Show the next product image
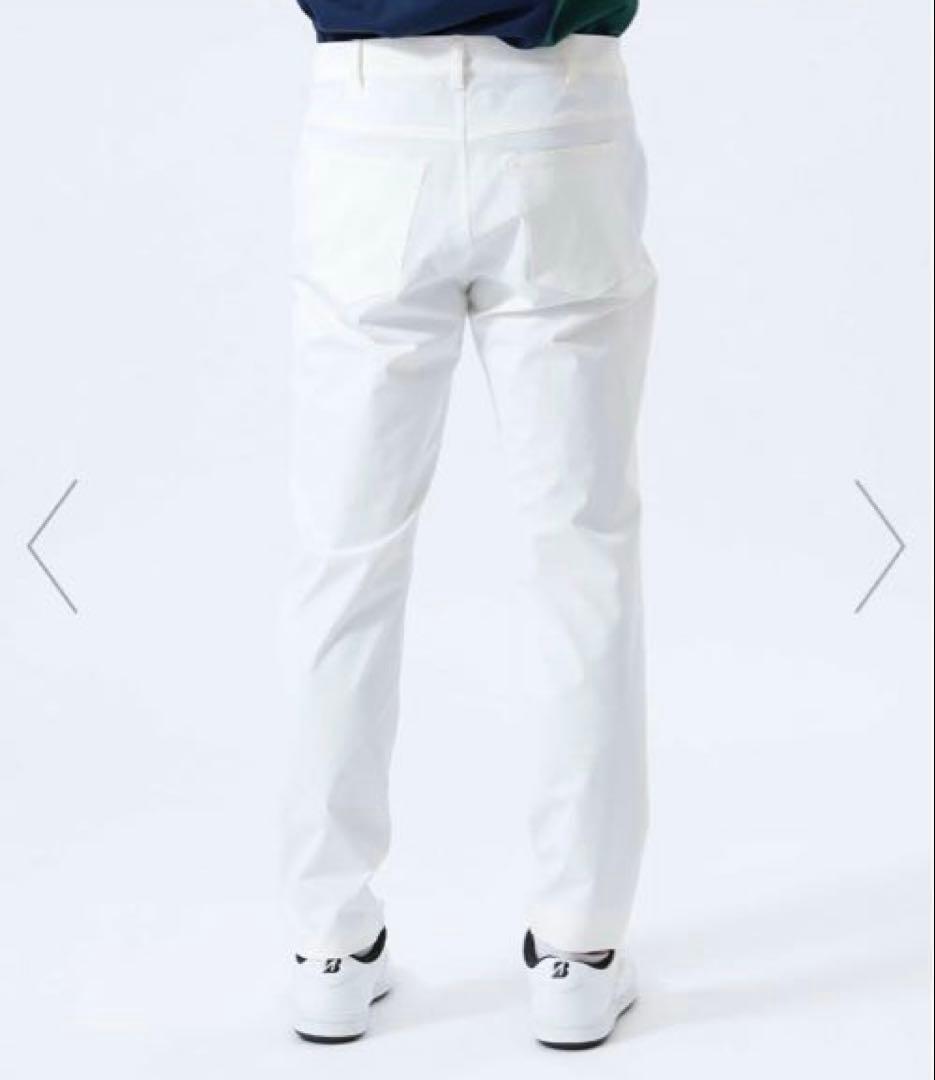 (x=879, y=546)
